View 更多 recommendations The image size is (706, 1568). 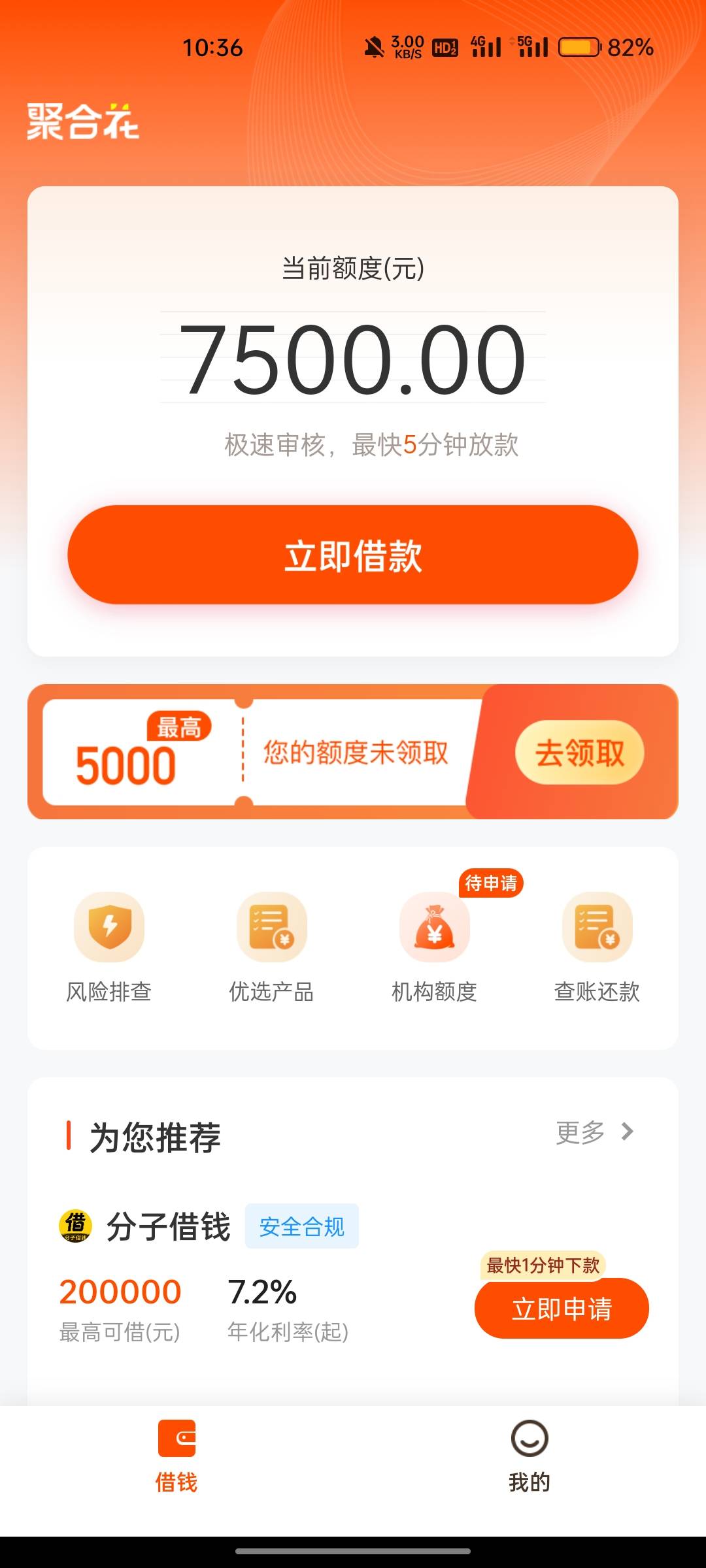click(x=595, y=1132)
